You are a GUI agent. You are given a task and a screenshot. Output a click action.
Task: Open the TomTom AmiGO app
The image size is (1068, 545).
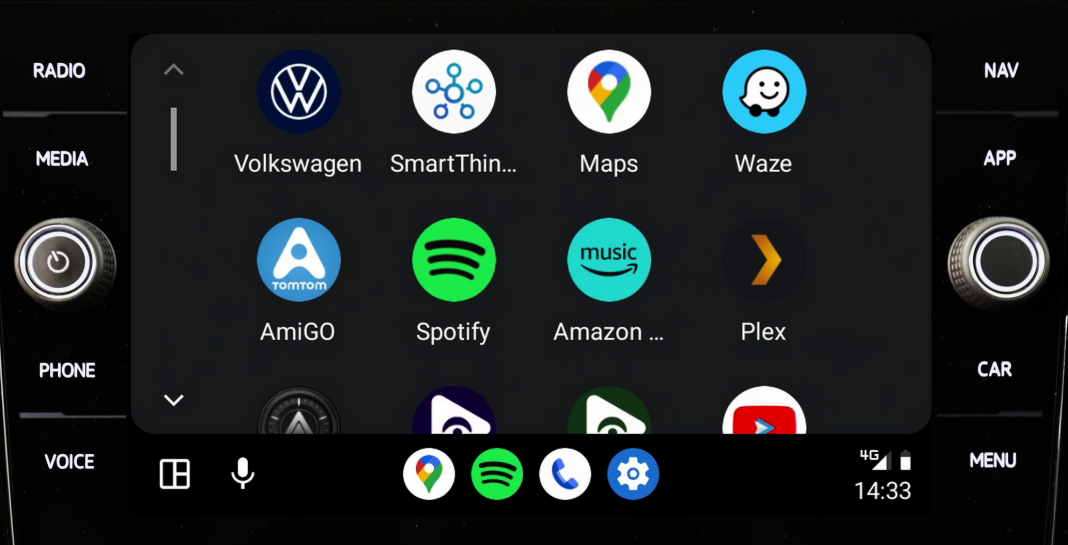[298, 261]
